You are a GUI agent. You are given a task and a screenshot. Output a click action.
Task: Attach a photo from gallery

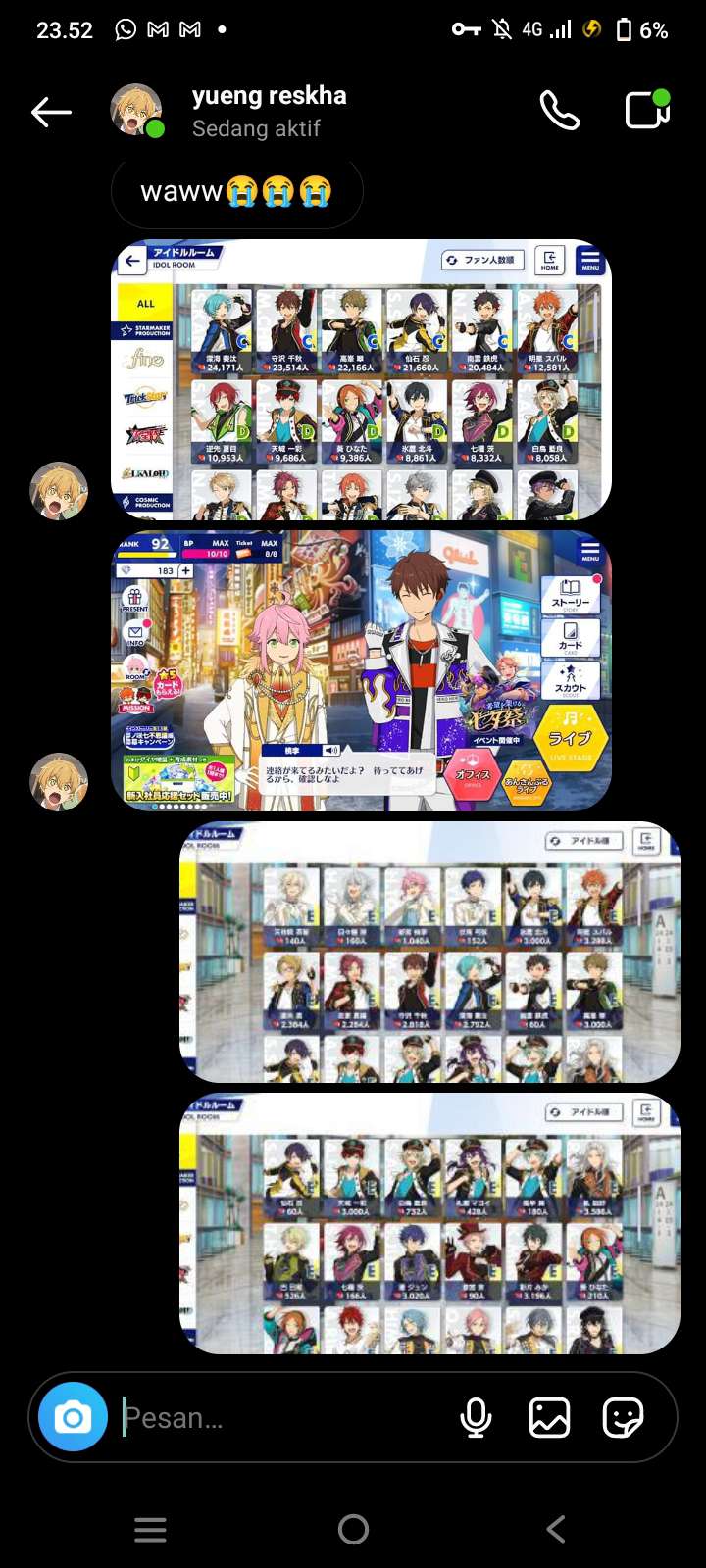pos(549,1417)
